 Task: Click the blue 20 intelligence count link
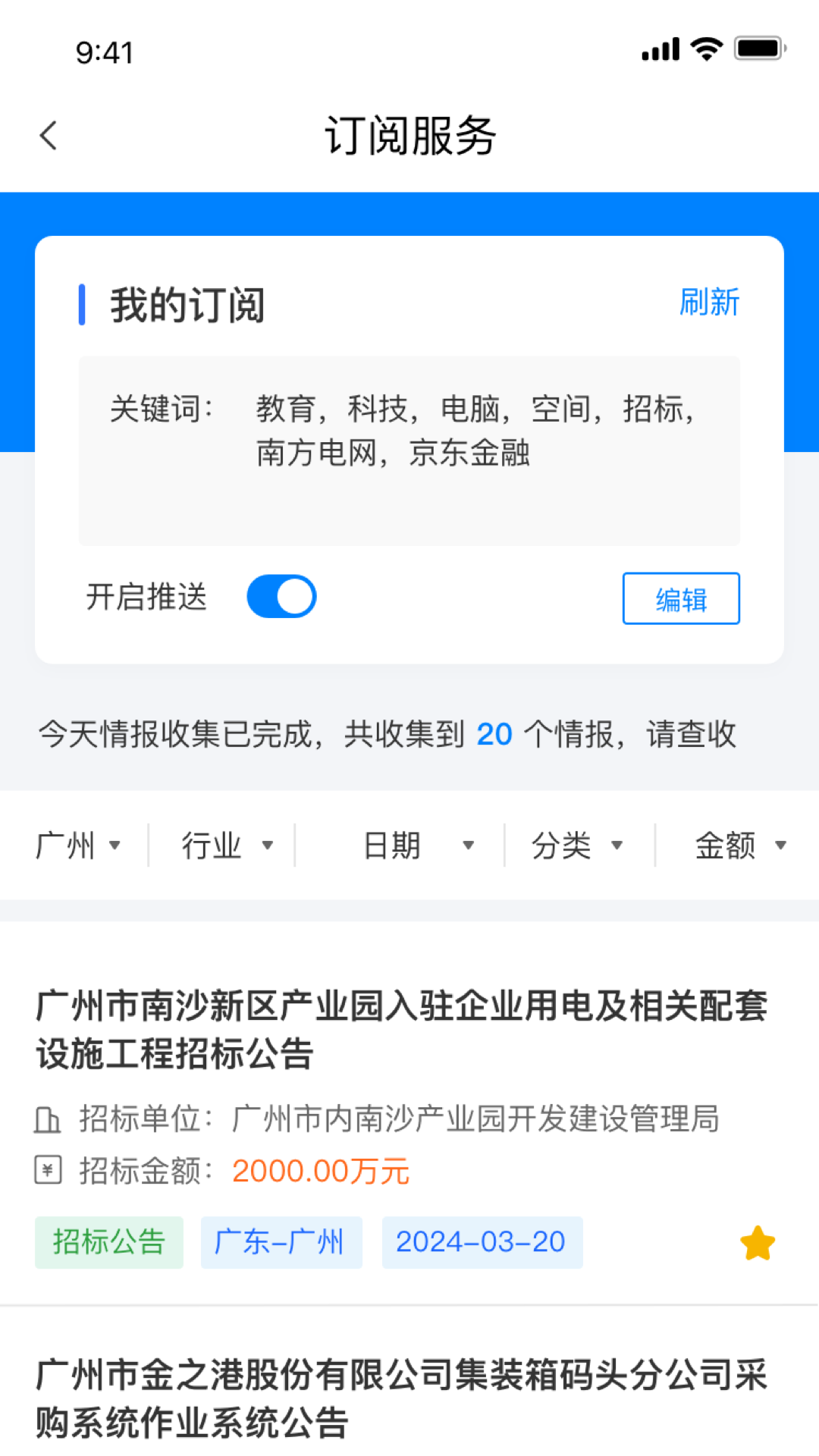pyautogui.click(x=494, y=733)
